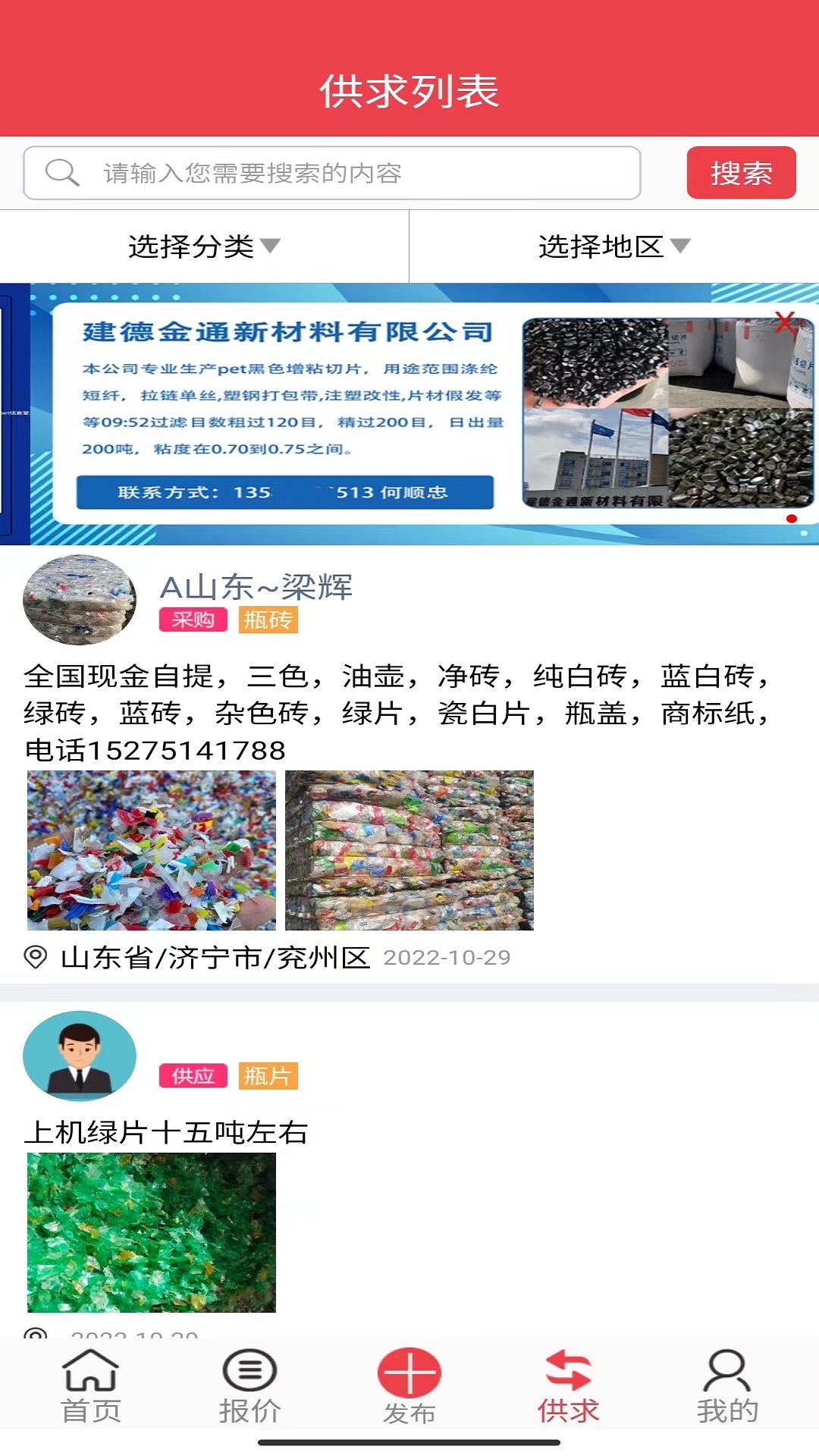Click the 采购 purchase tag
Image resolution: width=819 pixels, height=1456 pixels.
point(192,620)
